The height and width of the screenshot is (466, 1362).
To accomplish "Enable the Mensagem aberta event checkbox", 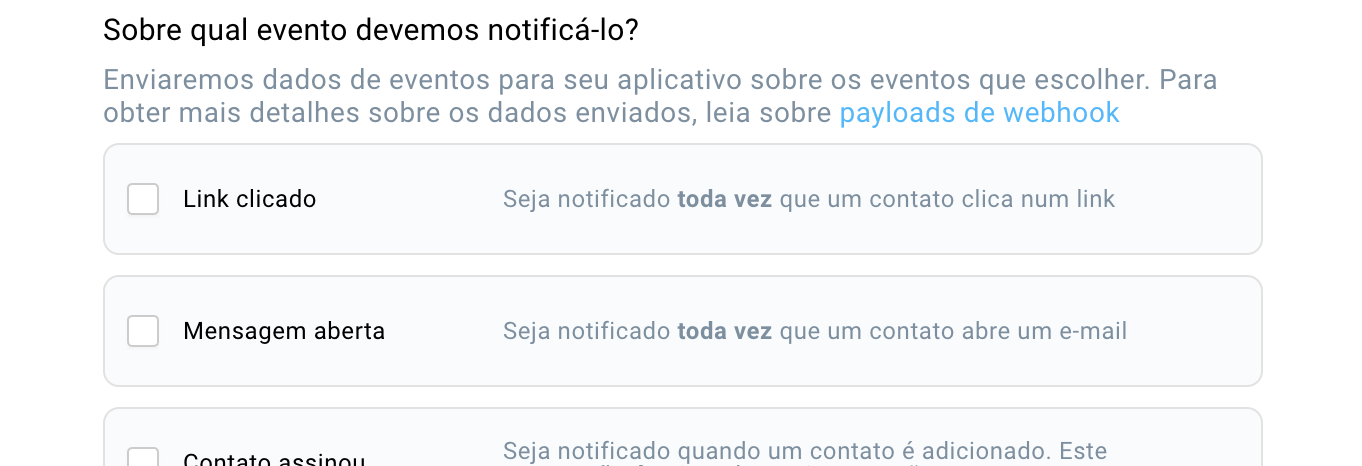I will click(x=143, y=331).
